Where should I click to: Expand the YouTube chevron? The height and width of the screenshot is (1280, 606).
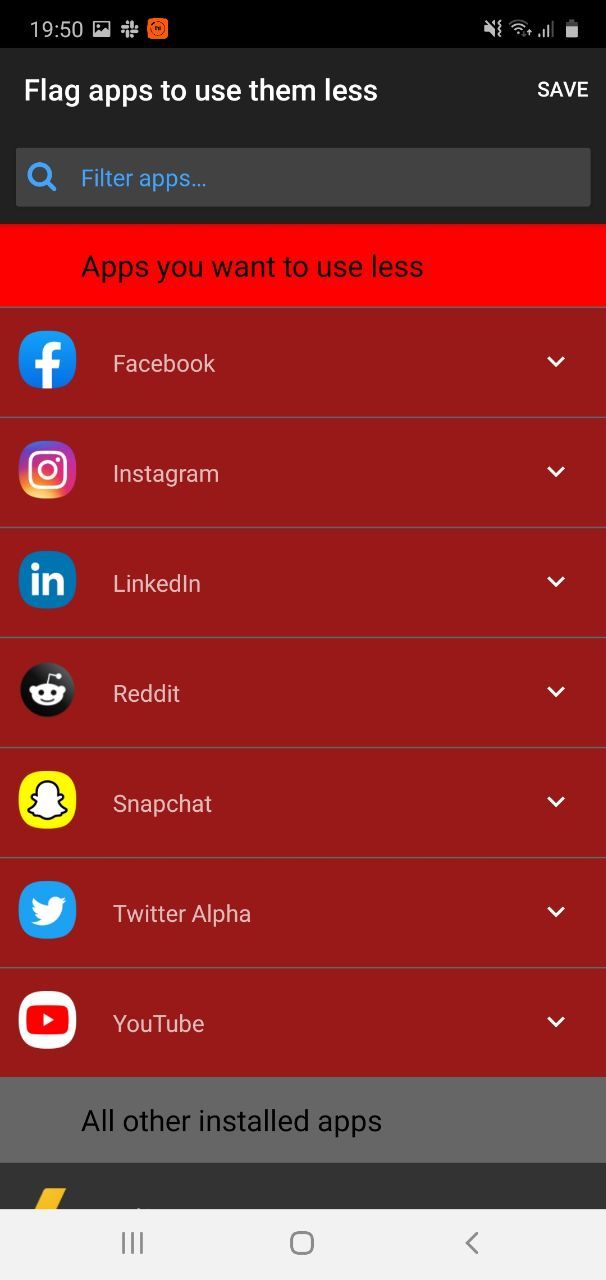(556, 1022)
